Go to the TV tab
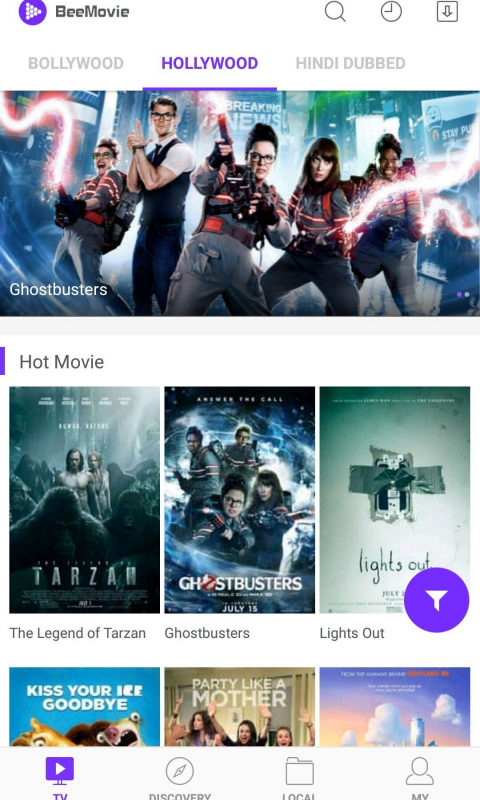Image resolution: width=480 pixels, height=800 pixels. [x=60, y=776]
